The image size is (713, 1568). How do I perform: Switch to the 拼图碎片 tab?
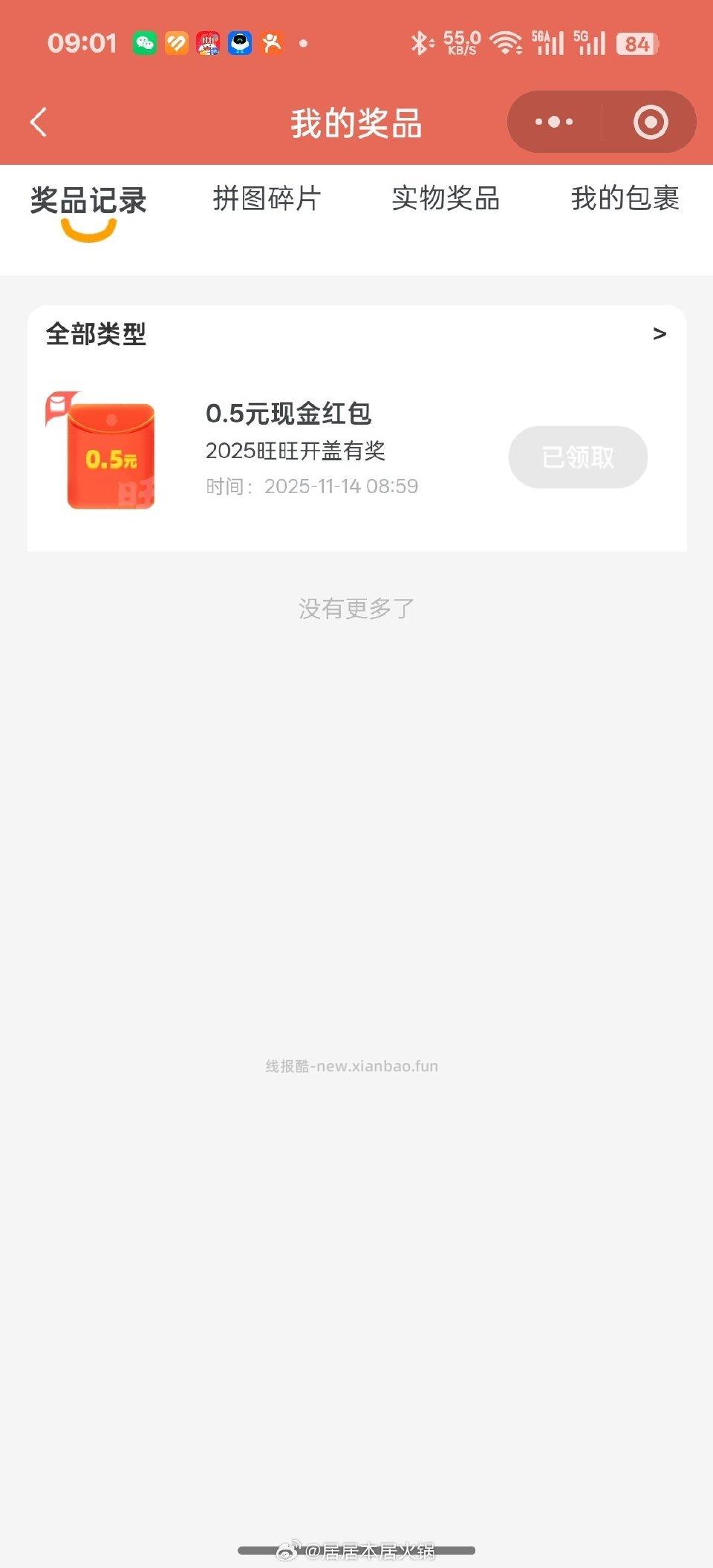[x=266, y=199]
